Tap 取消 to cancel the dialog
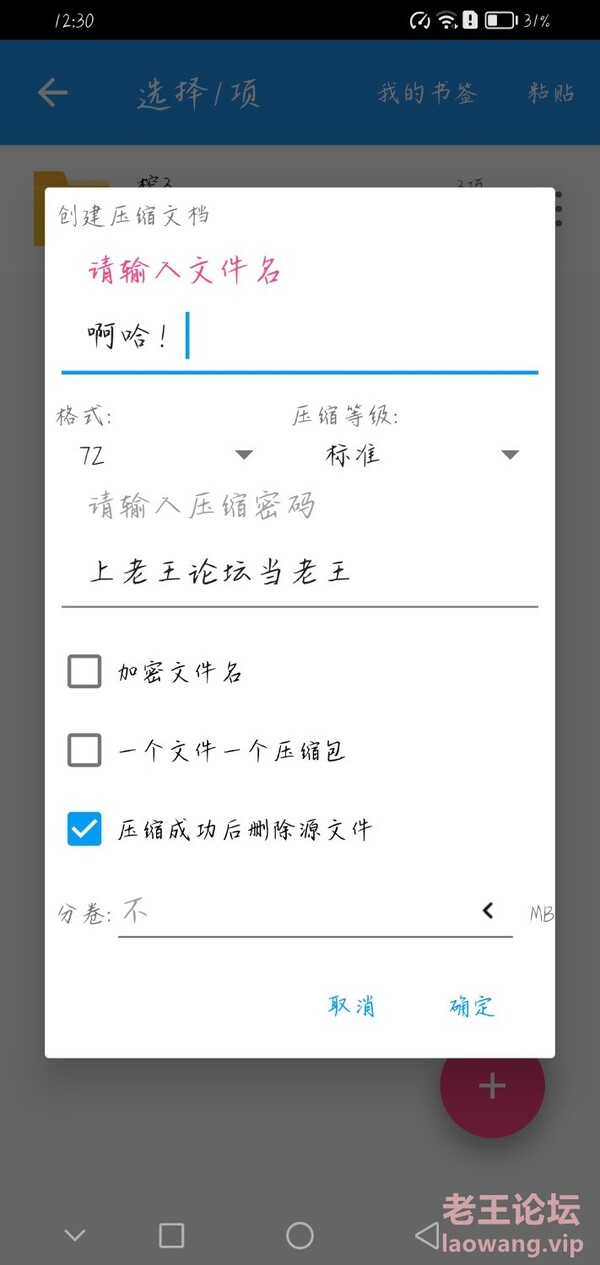Viewport: 600px width, 1265px height. point(352,1006)
